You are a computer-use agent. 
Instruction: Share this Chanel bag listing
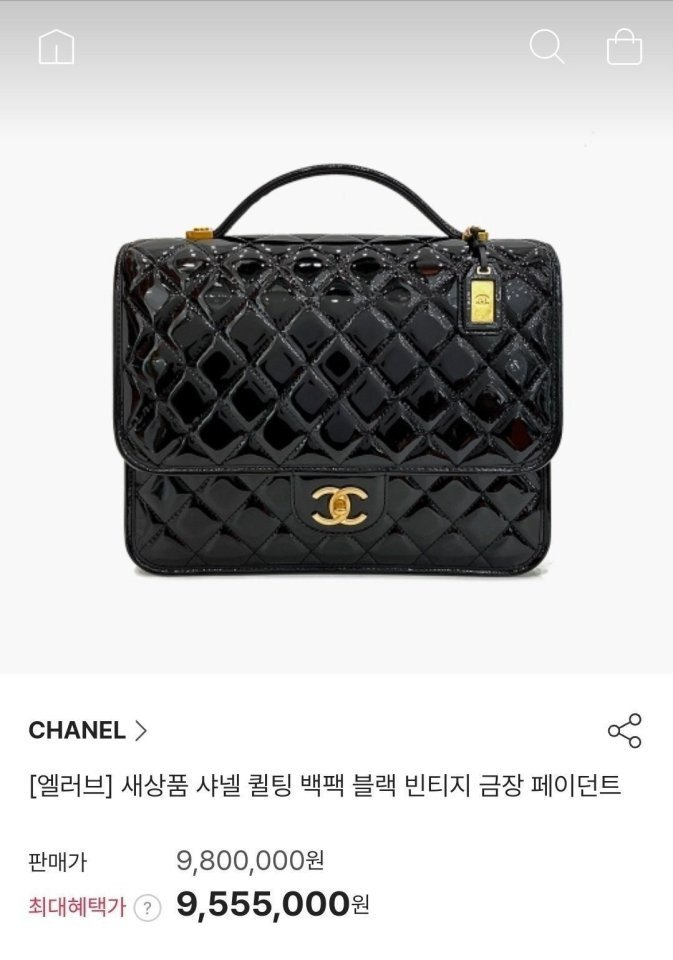pyautogui.click(x=625, y=731)
